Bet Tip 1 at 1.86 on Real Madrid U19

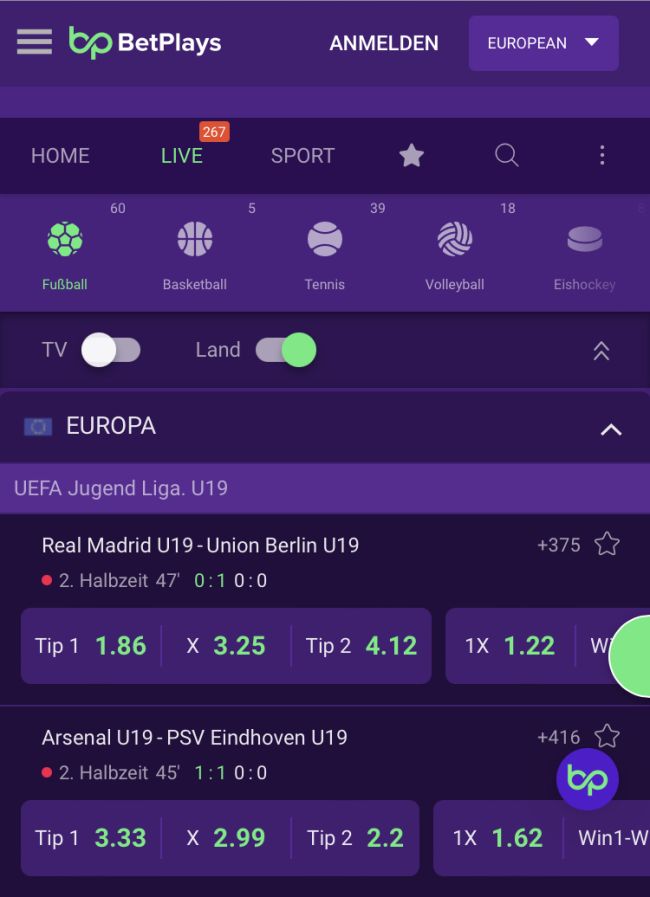pyautogui.click(x=91, y=646)
